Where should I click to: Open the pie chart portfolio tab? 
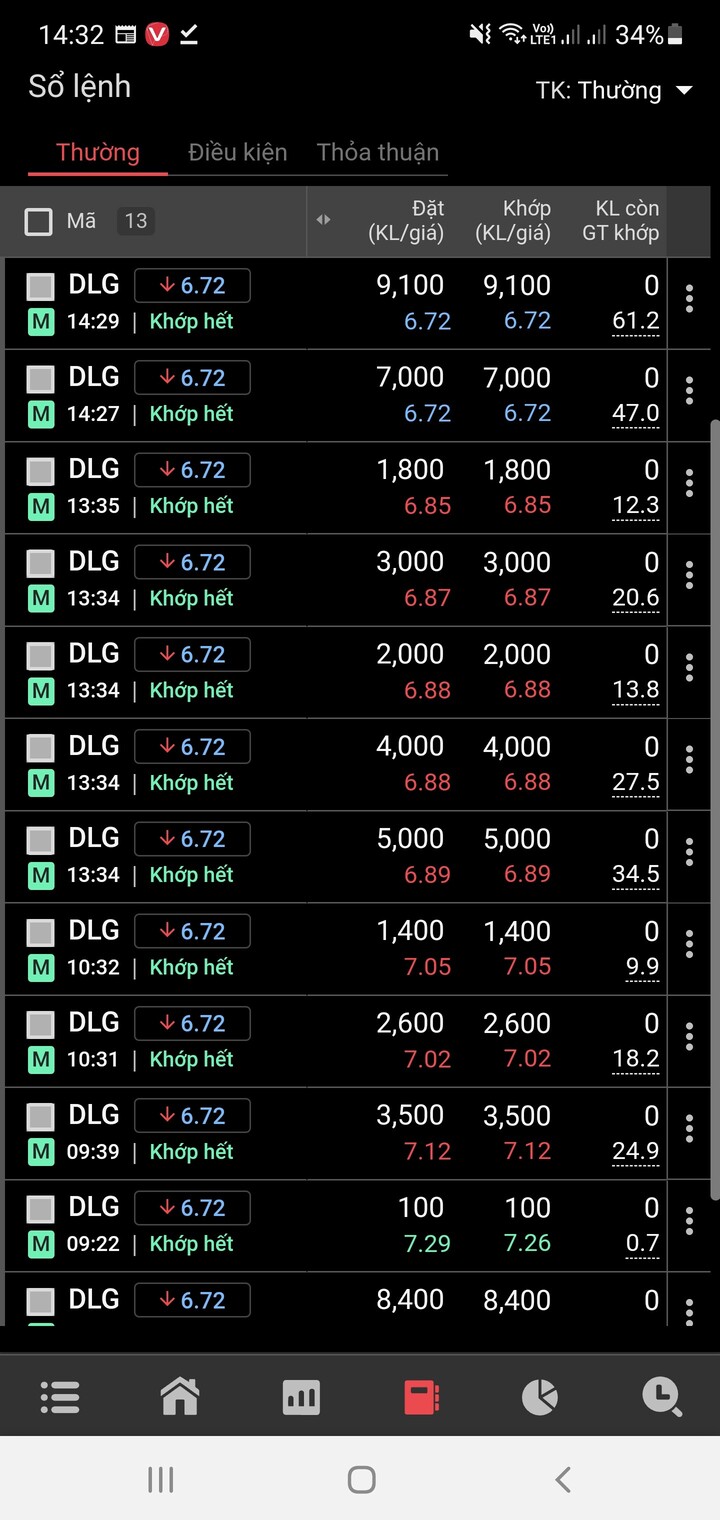[x=540, y=1396]
